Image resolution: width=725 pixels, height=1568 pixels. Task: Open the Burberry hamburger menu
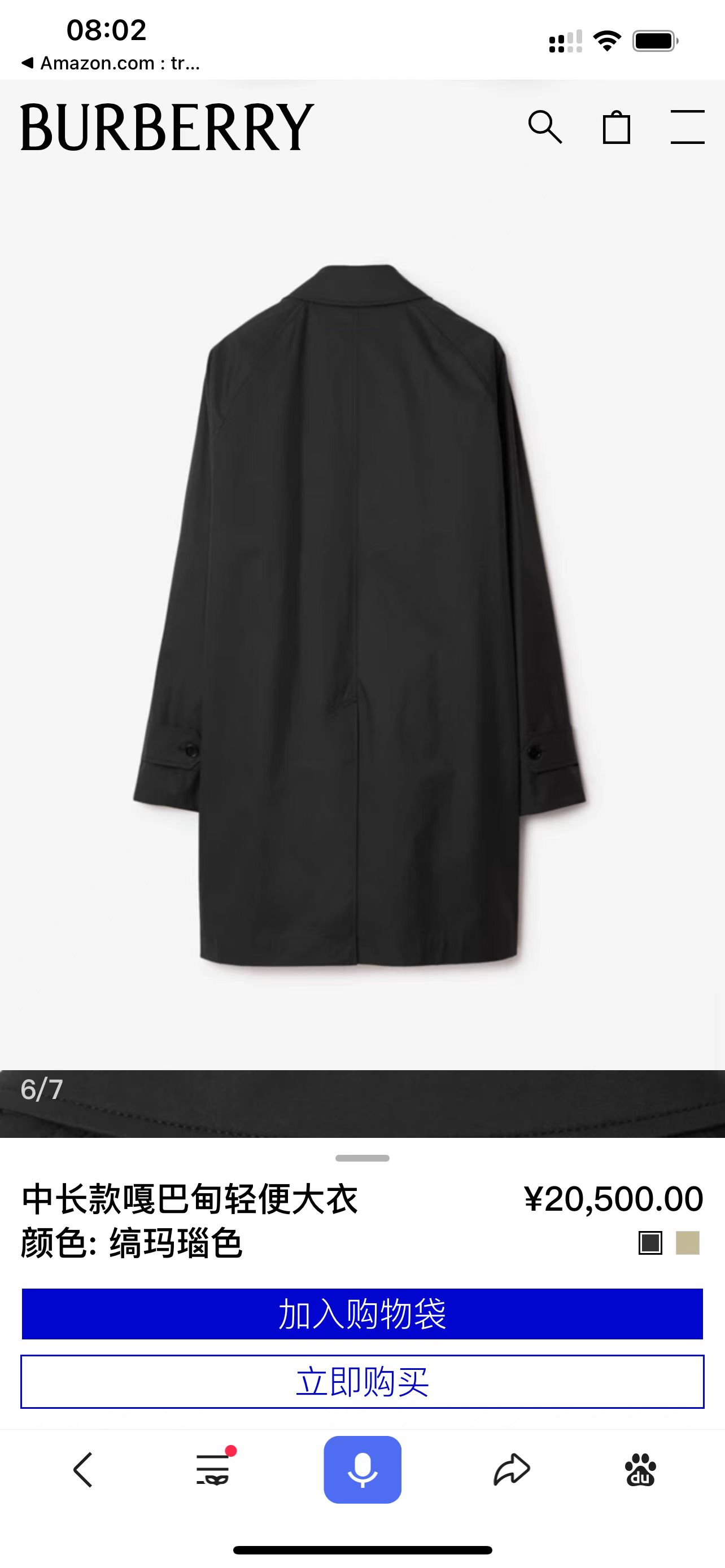tap(687, 127)
